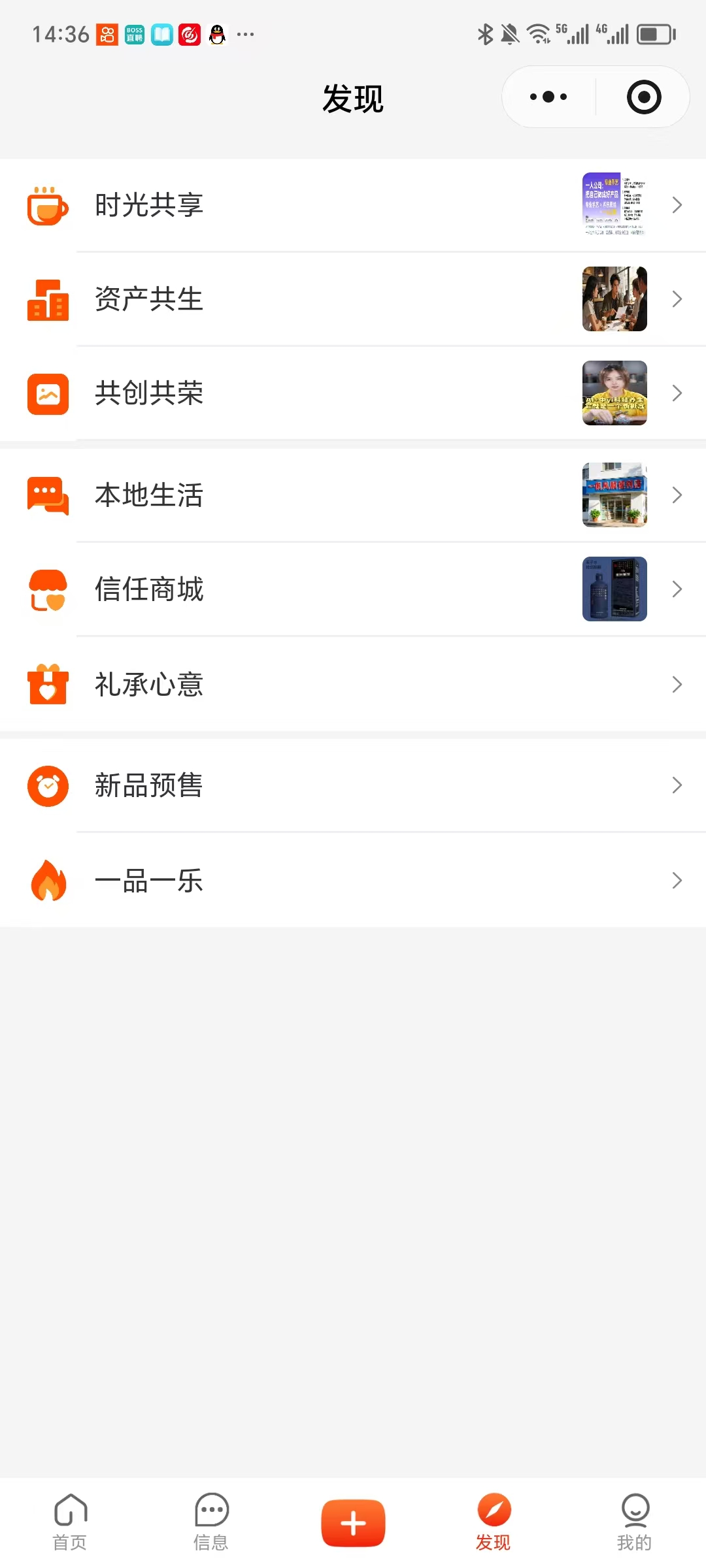Switch to the 信息 tab
The height and width of the screenshot is (1568, 706).
(211, 1522)
